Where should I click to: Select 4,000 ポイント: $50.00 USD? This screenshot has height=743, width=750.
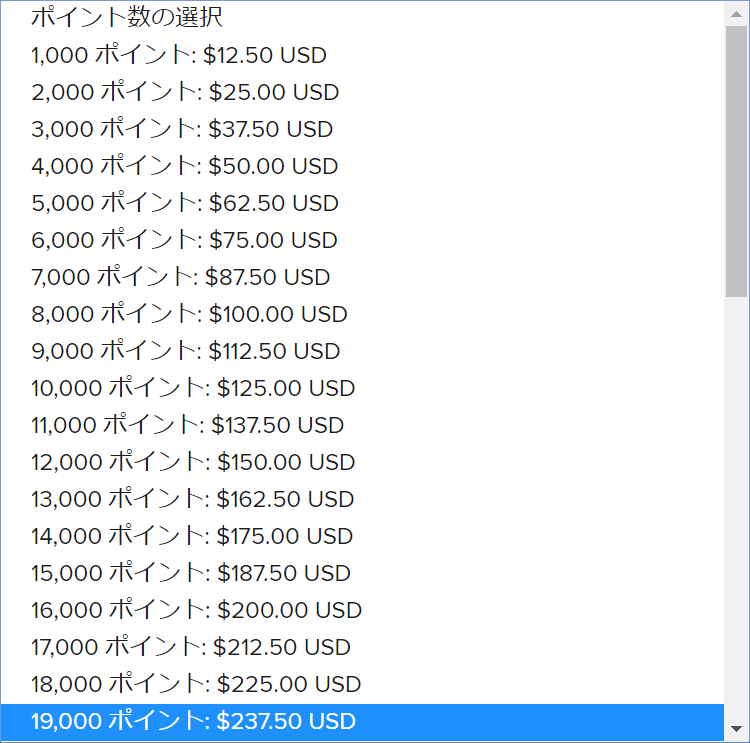point(185,166)
